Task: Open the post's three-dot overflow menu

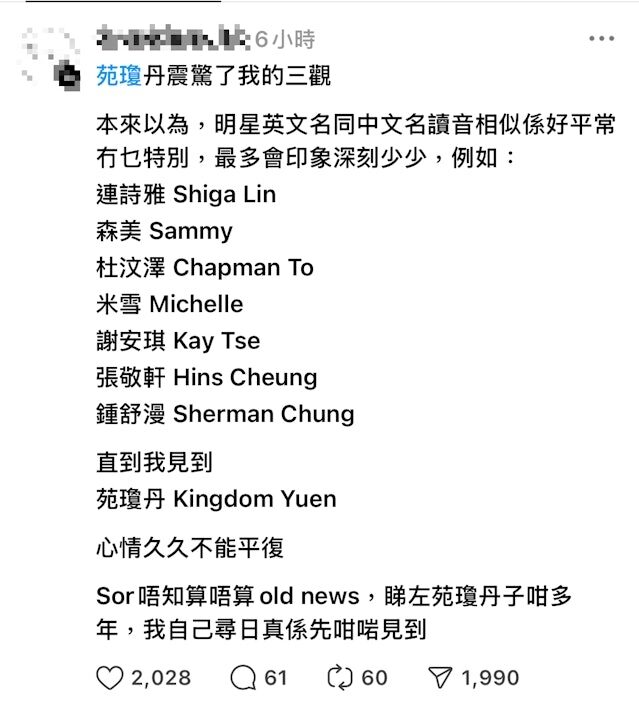Action: pos(601,39)
